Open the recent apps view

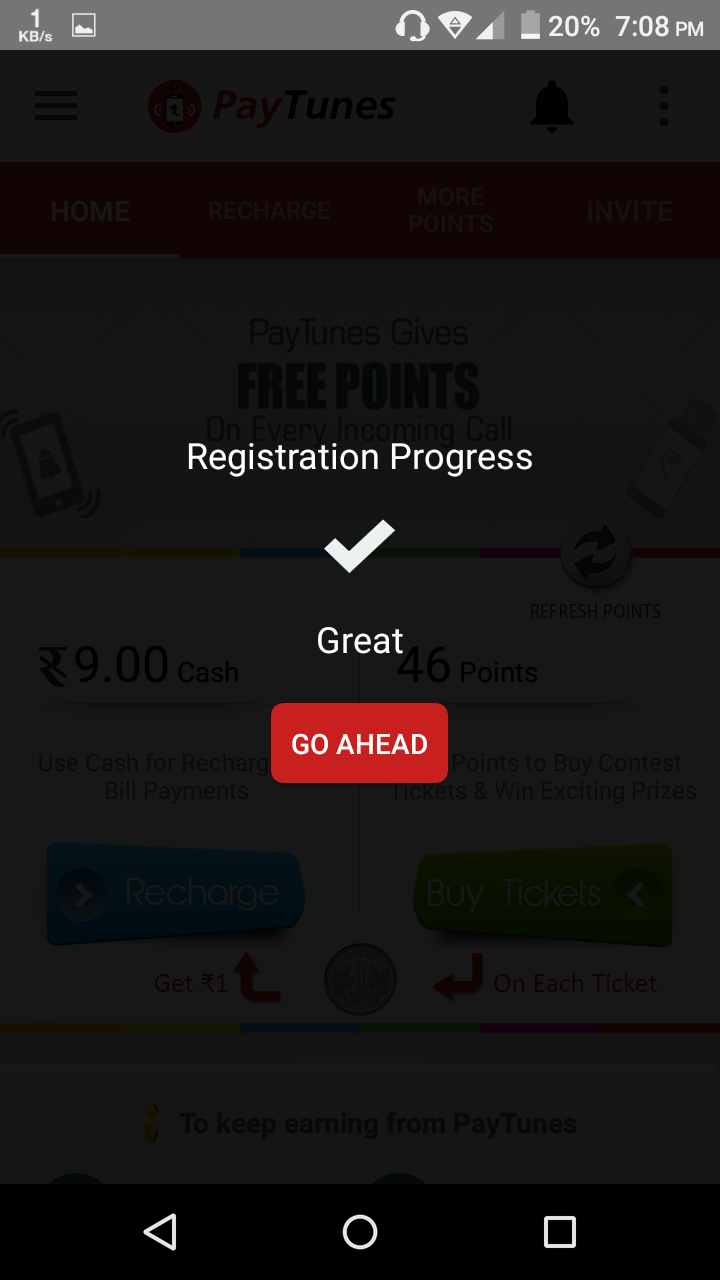click(559, 1232)
